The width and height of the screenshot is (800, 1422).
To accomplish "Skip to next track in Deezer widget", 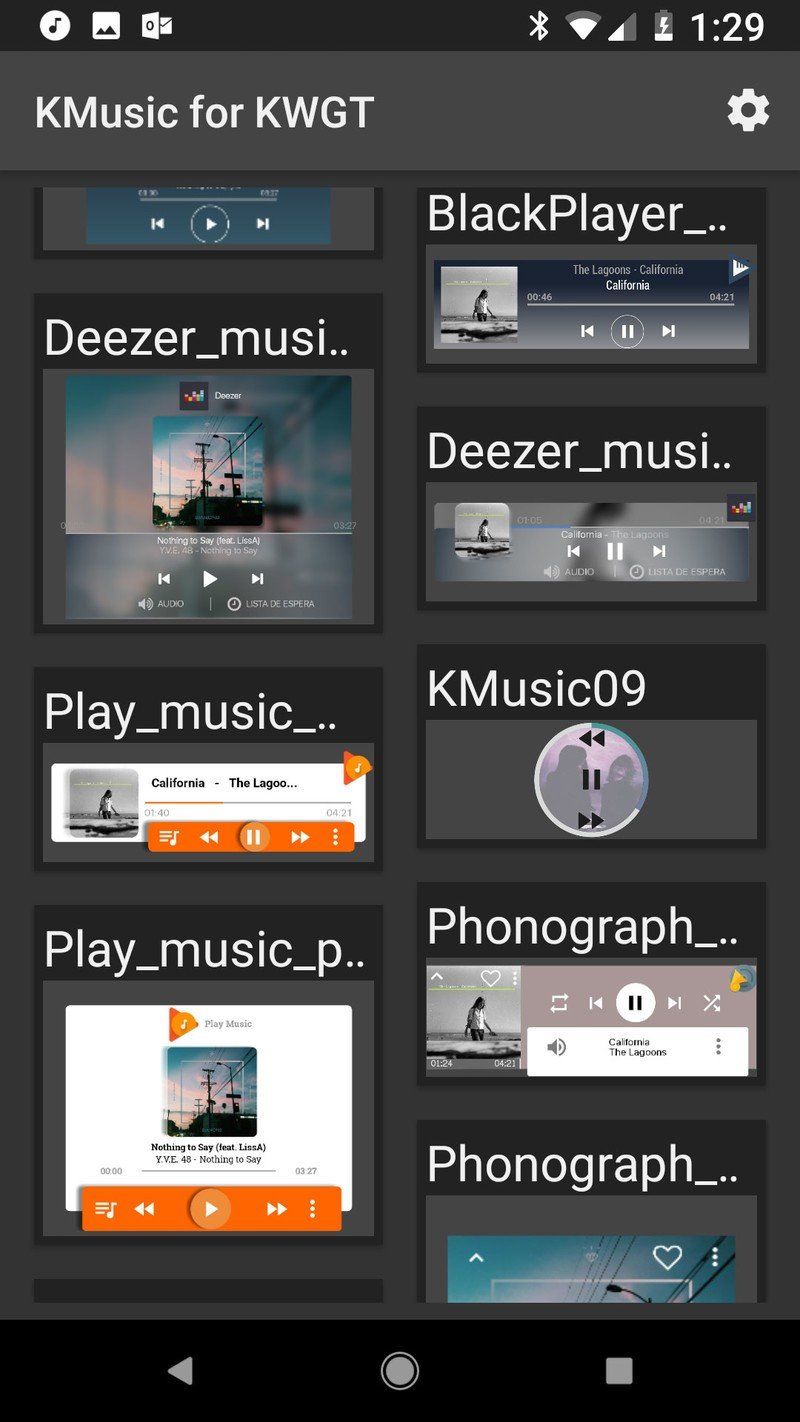I will click(258, 577).
